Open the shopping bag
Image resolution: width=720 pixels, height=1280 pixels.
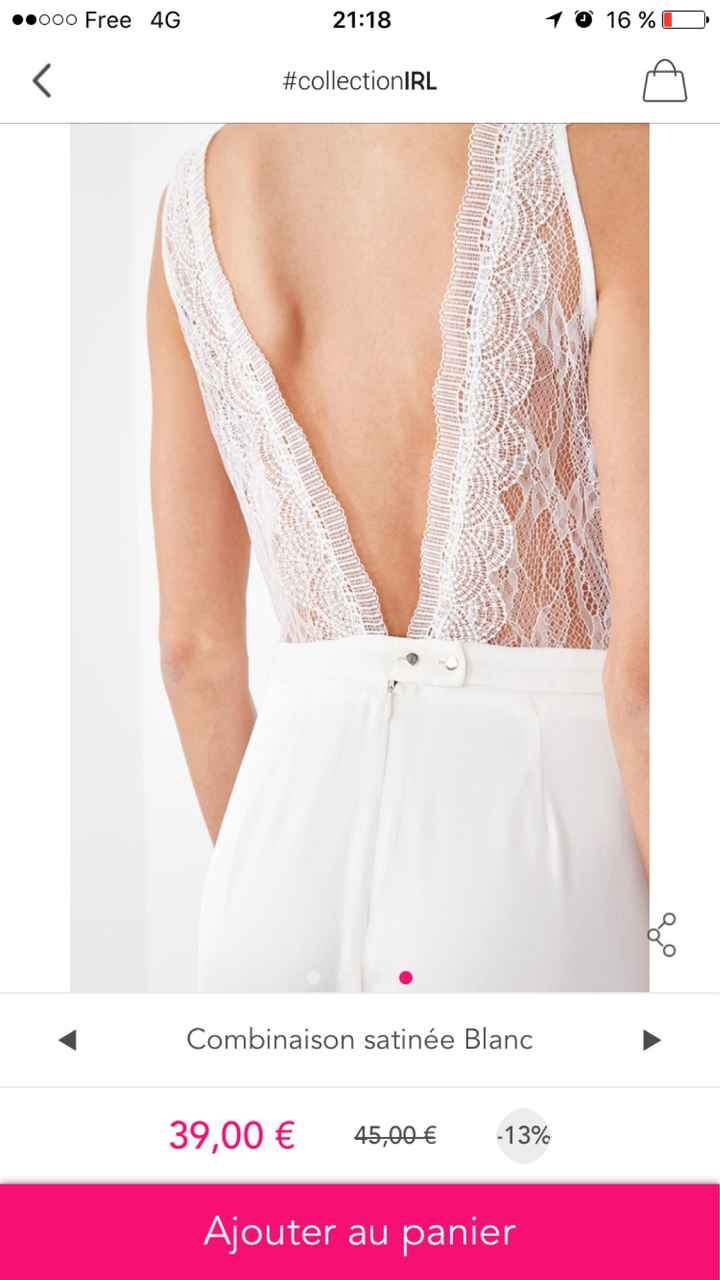pyautogui.click(x=664, y=81)
